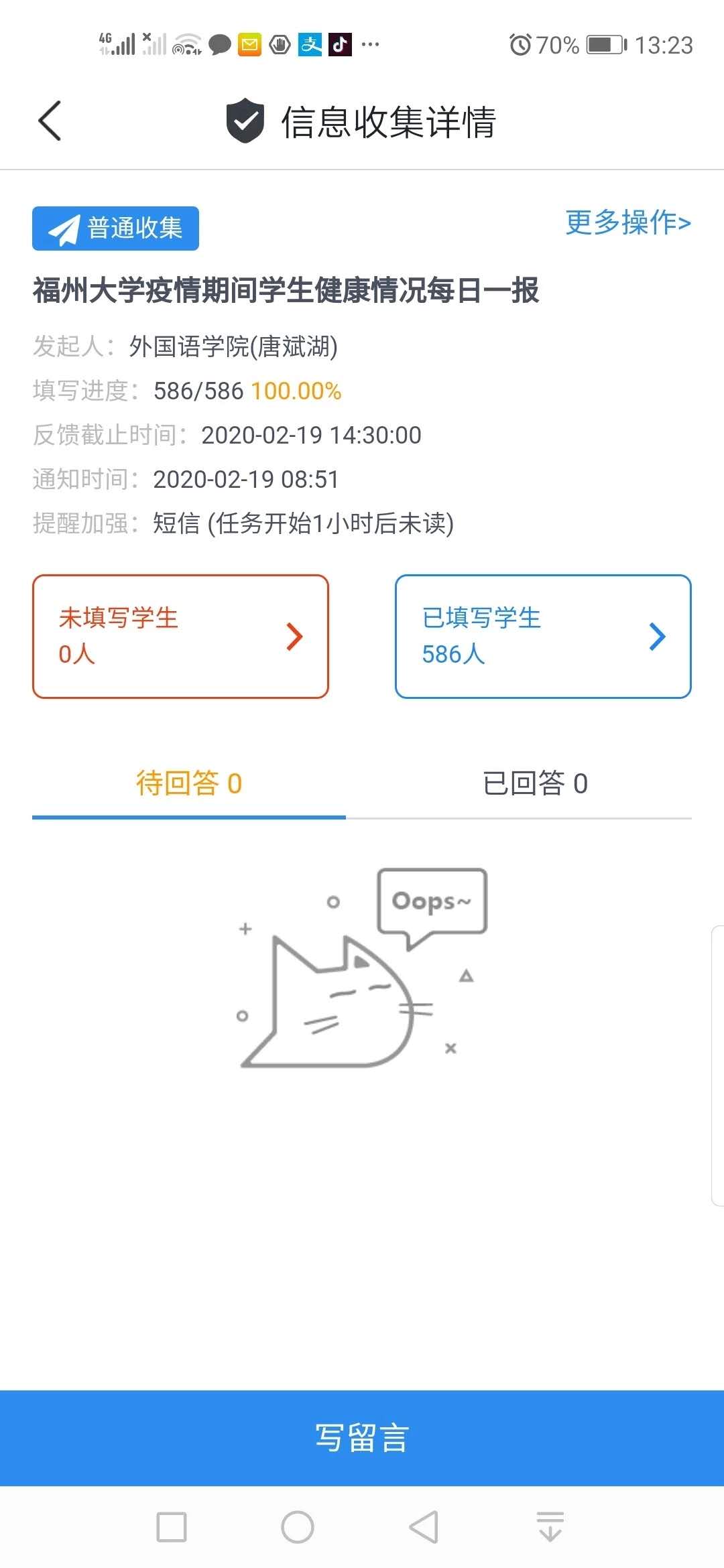Switch to 已回答 tab

535,783
